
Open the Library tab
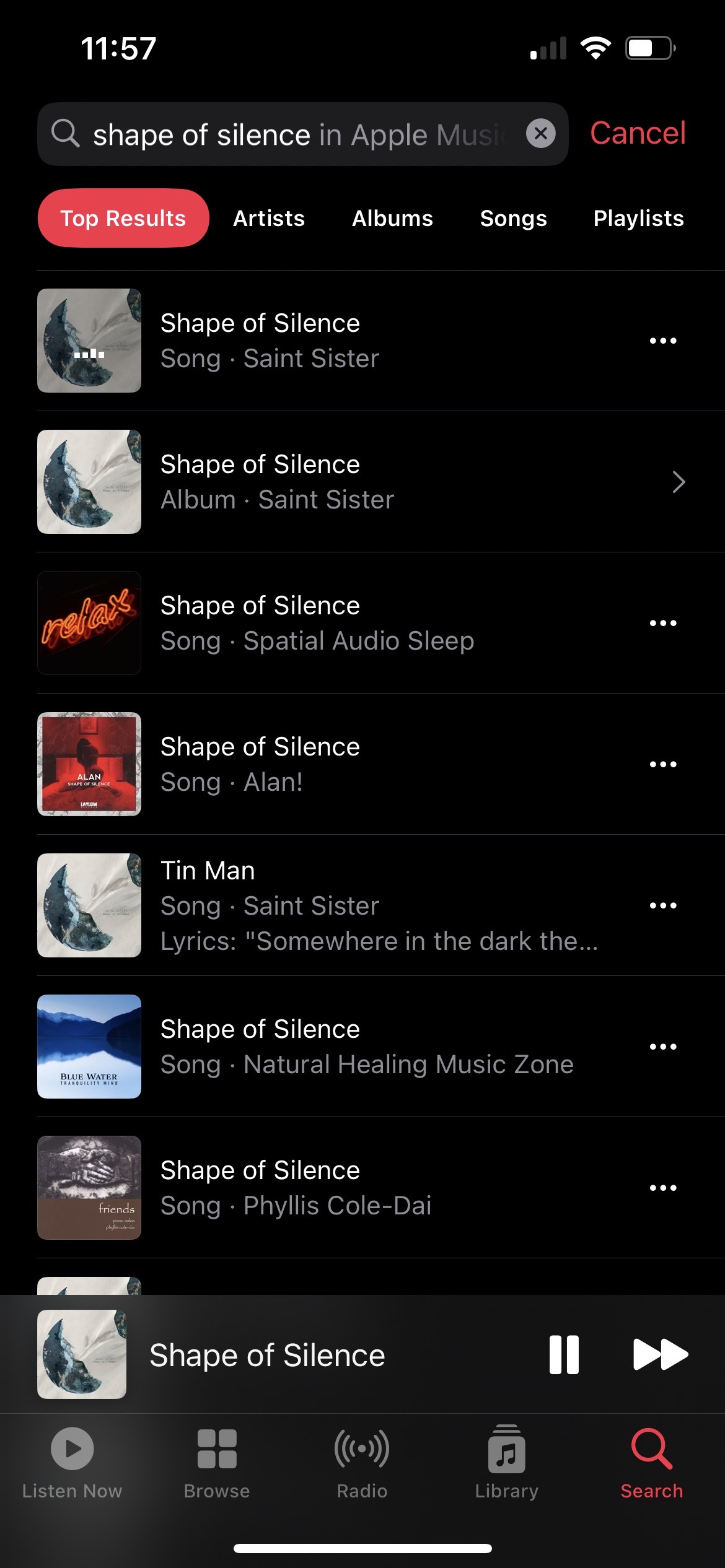(506, 1463)
